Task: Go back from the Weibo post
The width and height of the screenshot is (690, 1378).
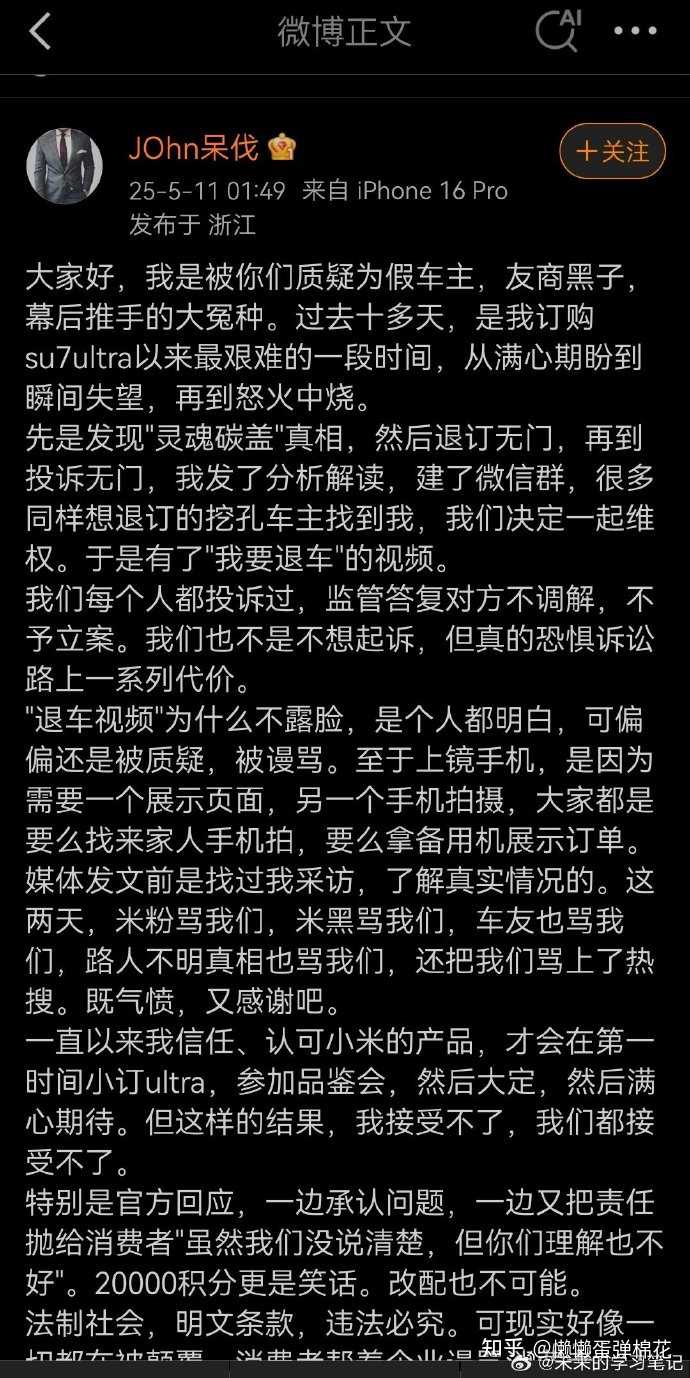Action: [x=40, y=32]
